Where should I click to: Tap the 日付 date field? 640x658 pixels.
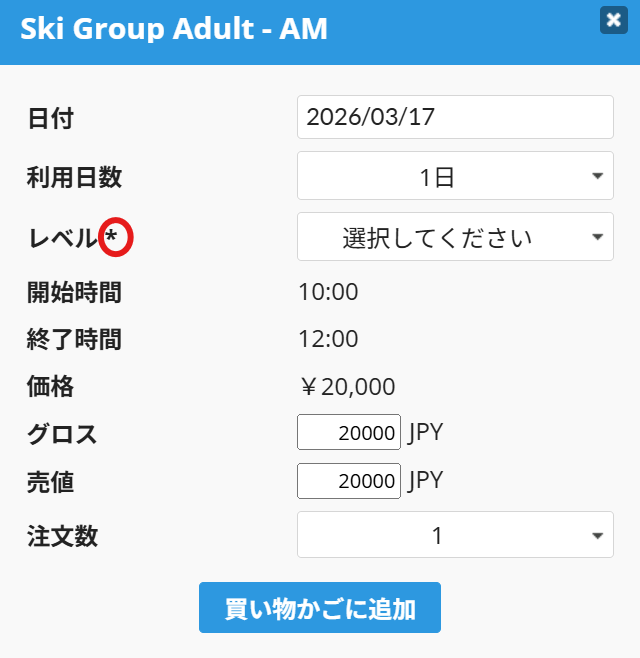(x=455, y=117)
